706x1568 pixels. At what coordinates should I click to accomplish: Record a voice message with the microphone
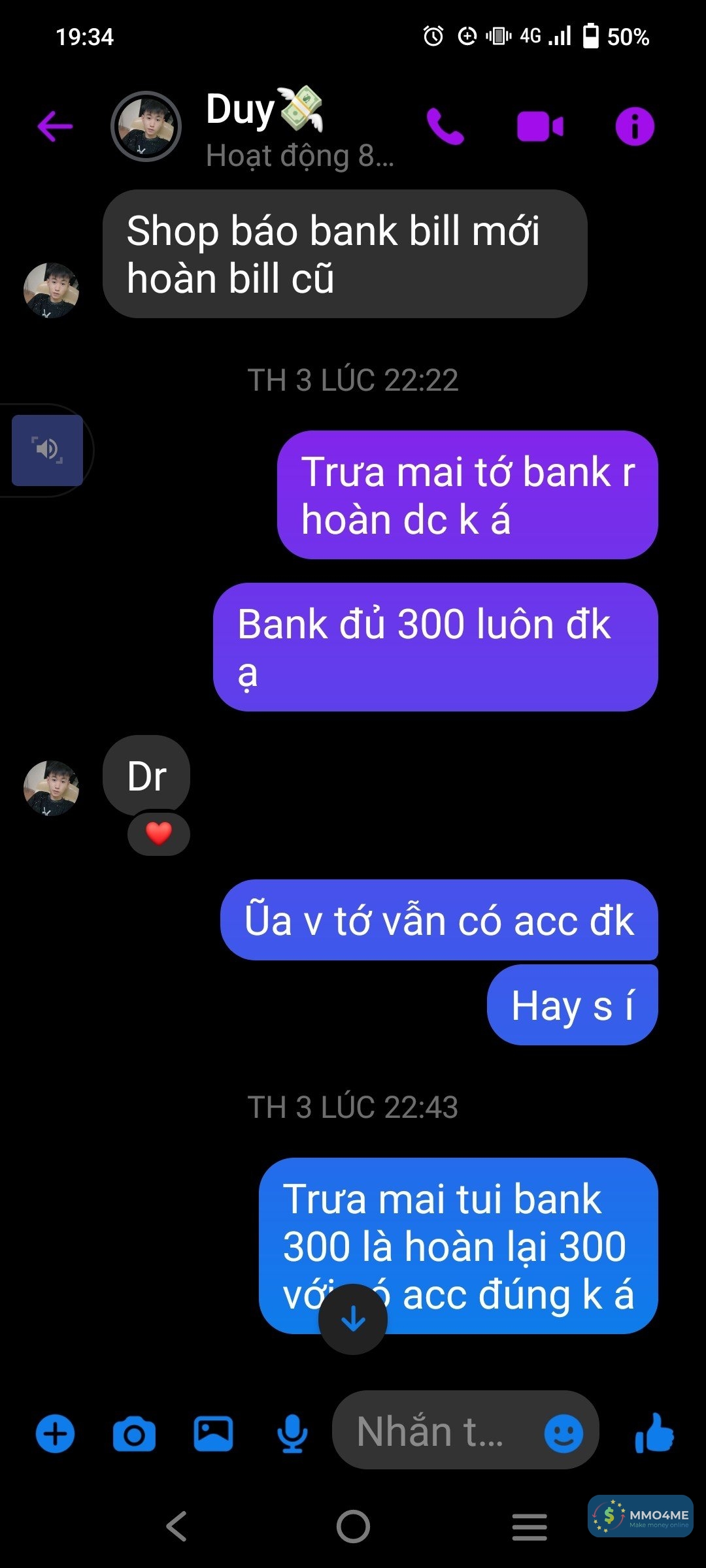(x=292, y=1433)
